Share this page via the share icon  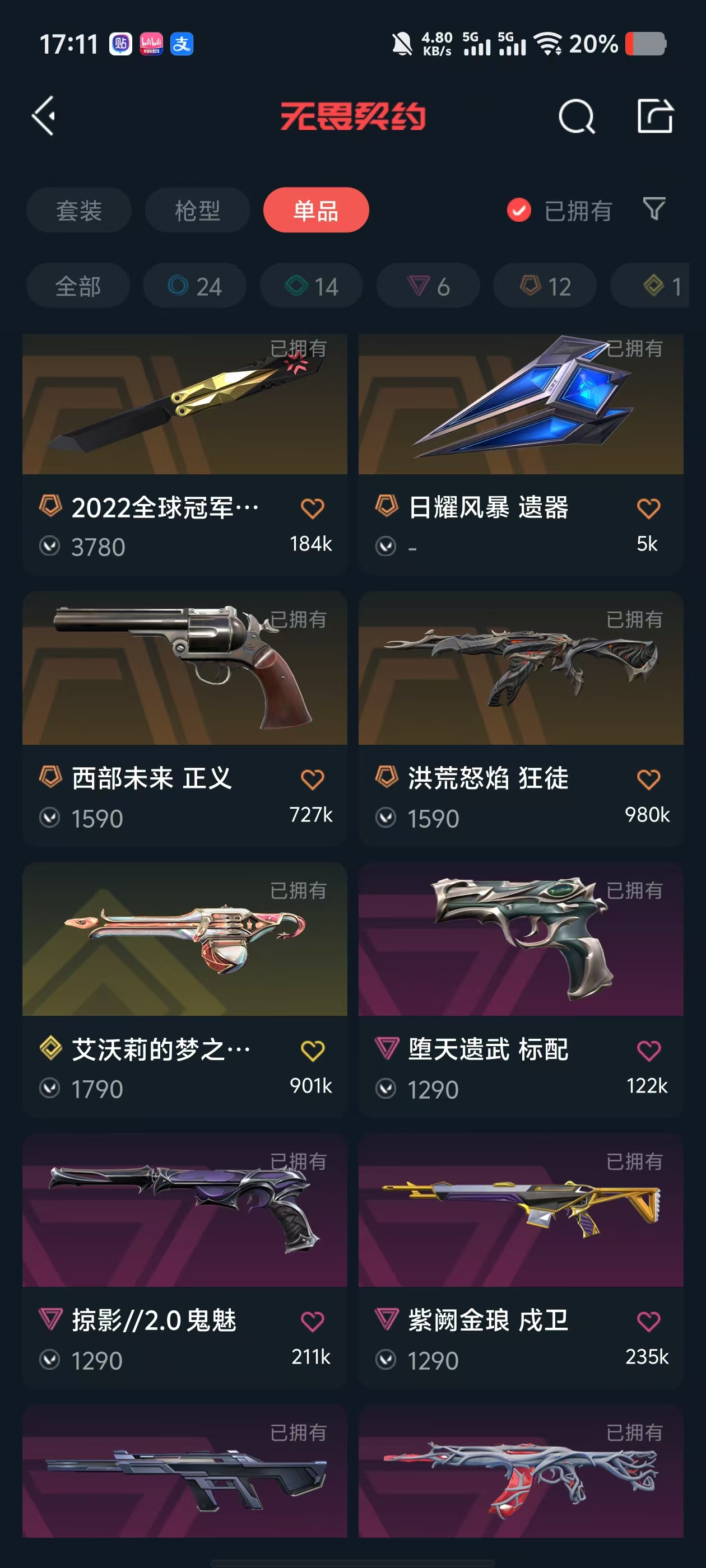(655, 116)
